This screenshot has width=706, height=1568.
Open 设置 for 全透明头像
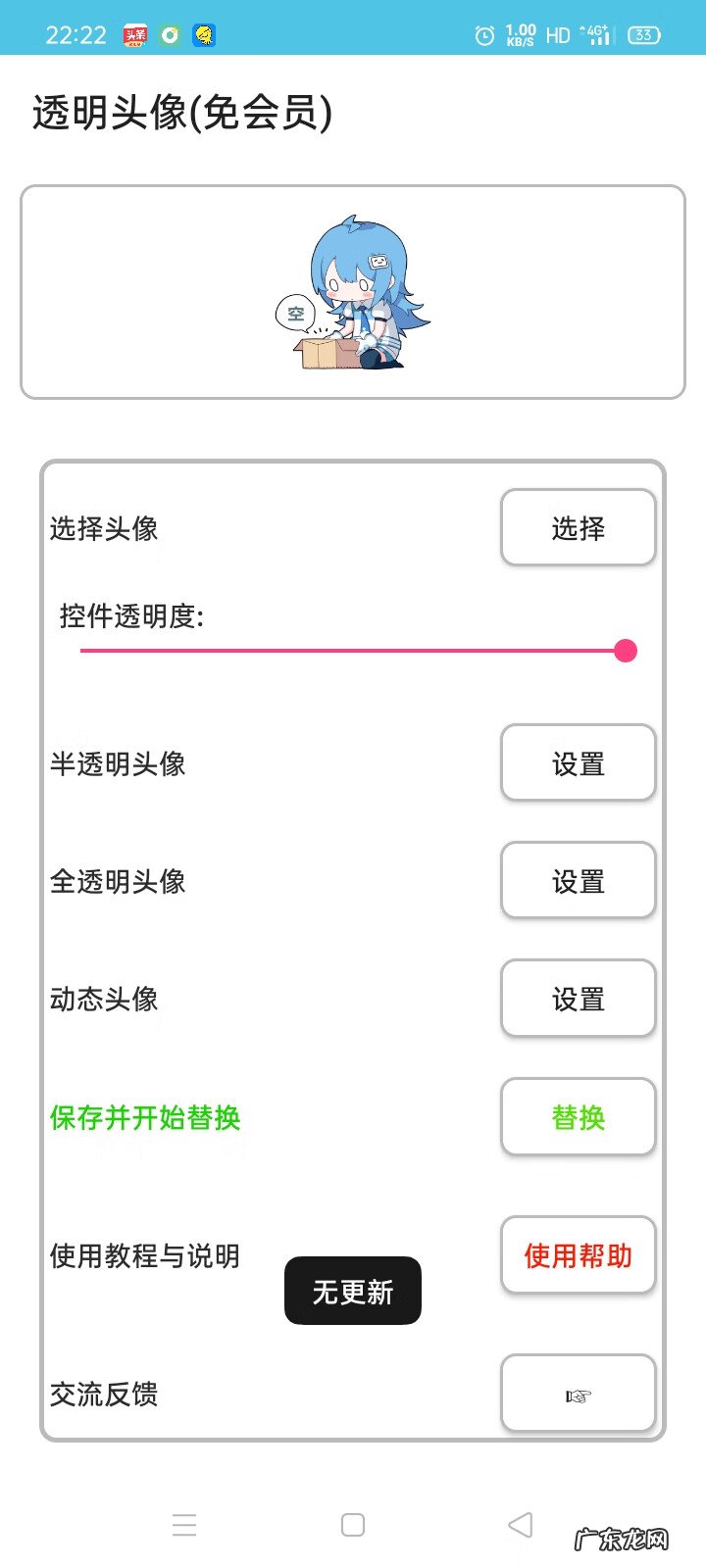[578, 881]
